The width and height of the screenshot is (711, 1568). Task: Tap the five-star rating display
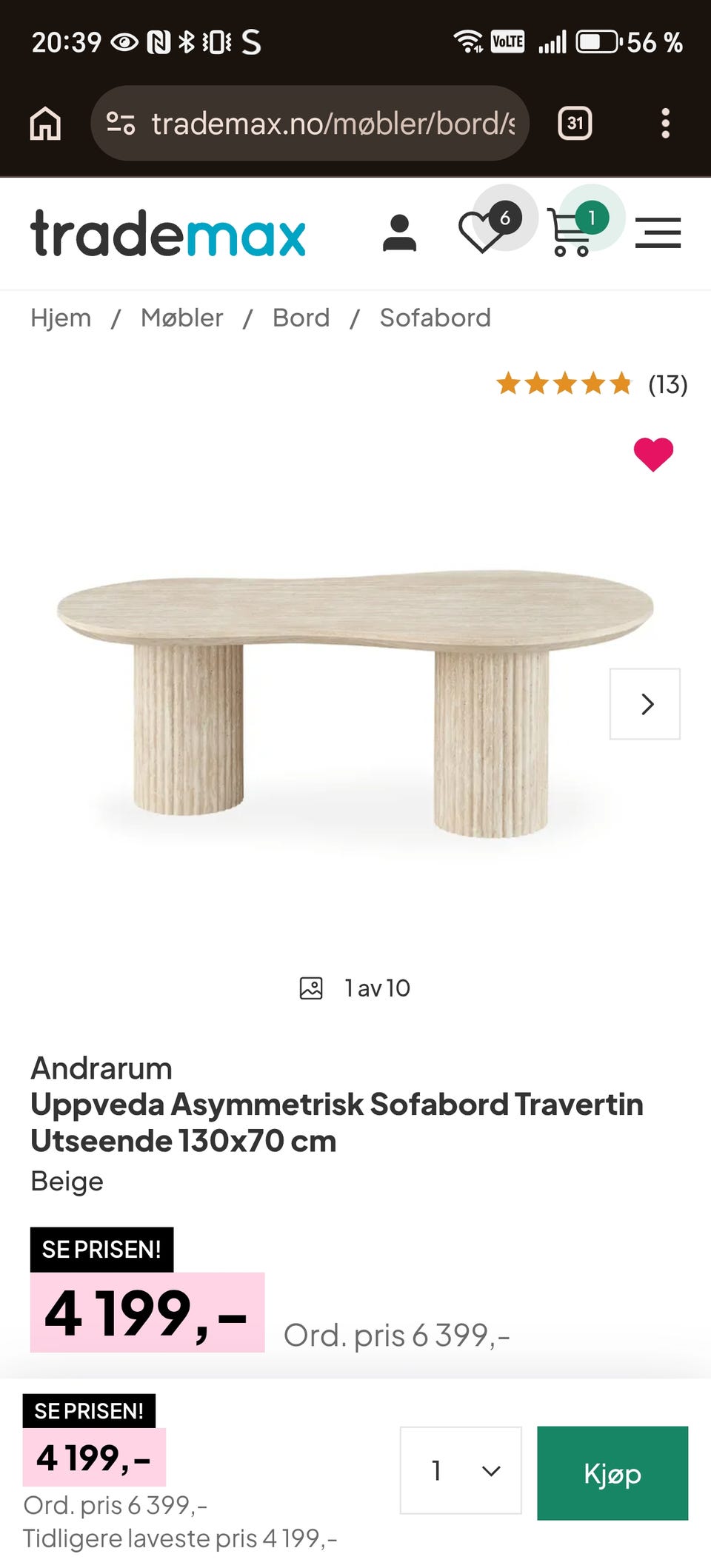pyautogui.click(x=564, y=384)
